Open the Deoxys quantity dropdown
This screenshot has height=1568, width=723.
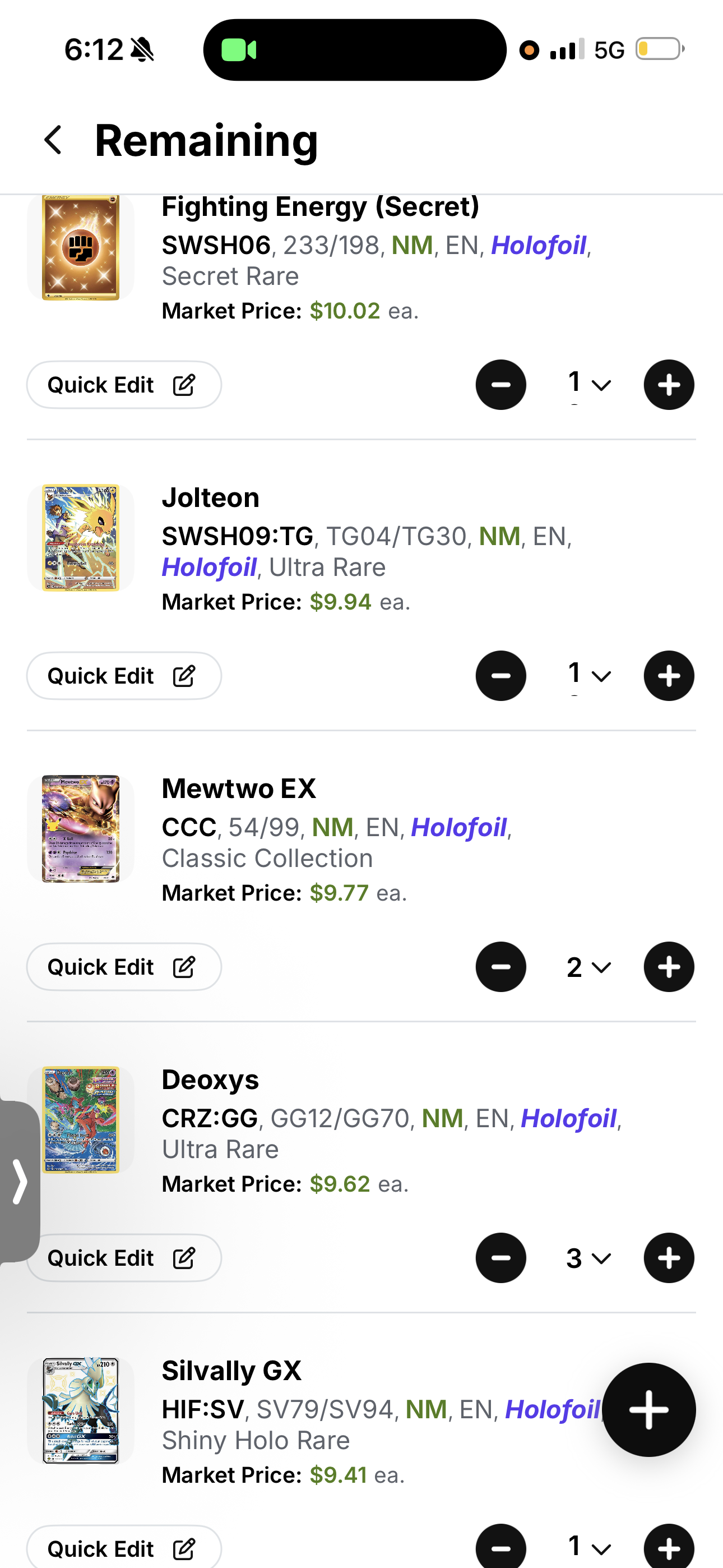(x=588, y=1257)
